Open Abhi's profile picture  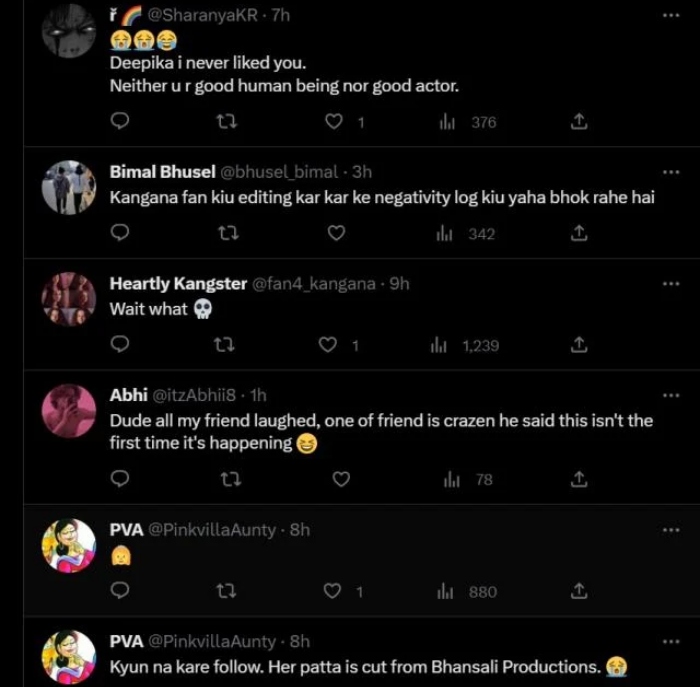69,411
